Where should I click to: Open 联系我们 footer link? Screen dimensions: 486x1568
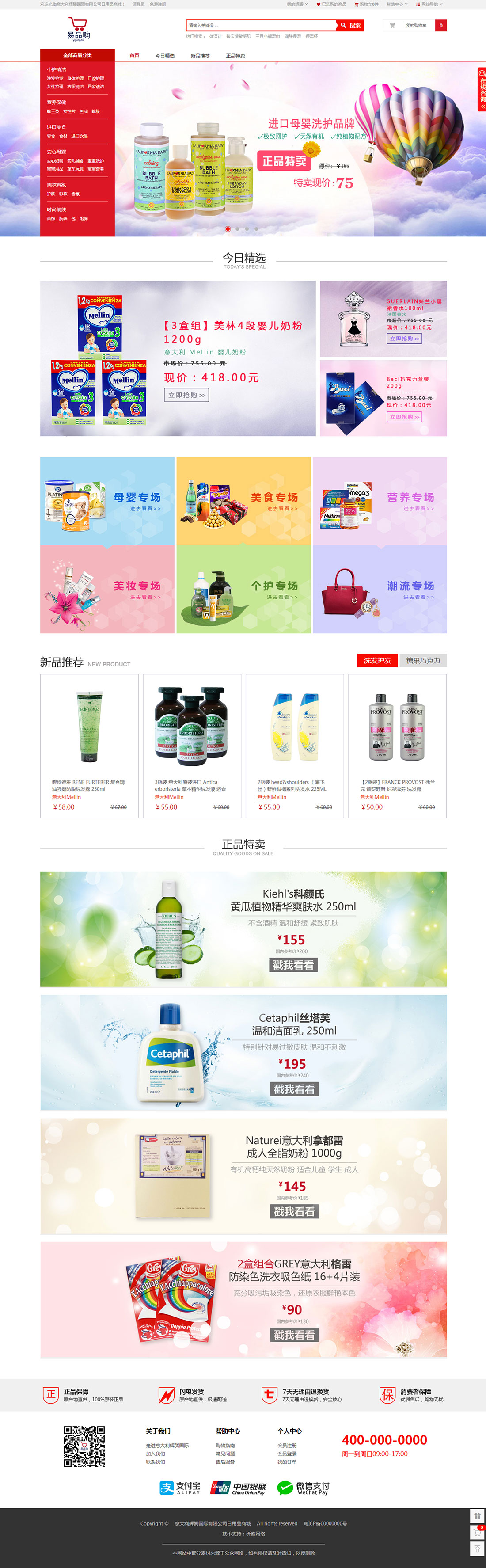(x=155, y=1461)
